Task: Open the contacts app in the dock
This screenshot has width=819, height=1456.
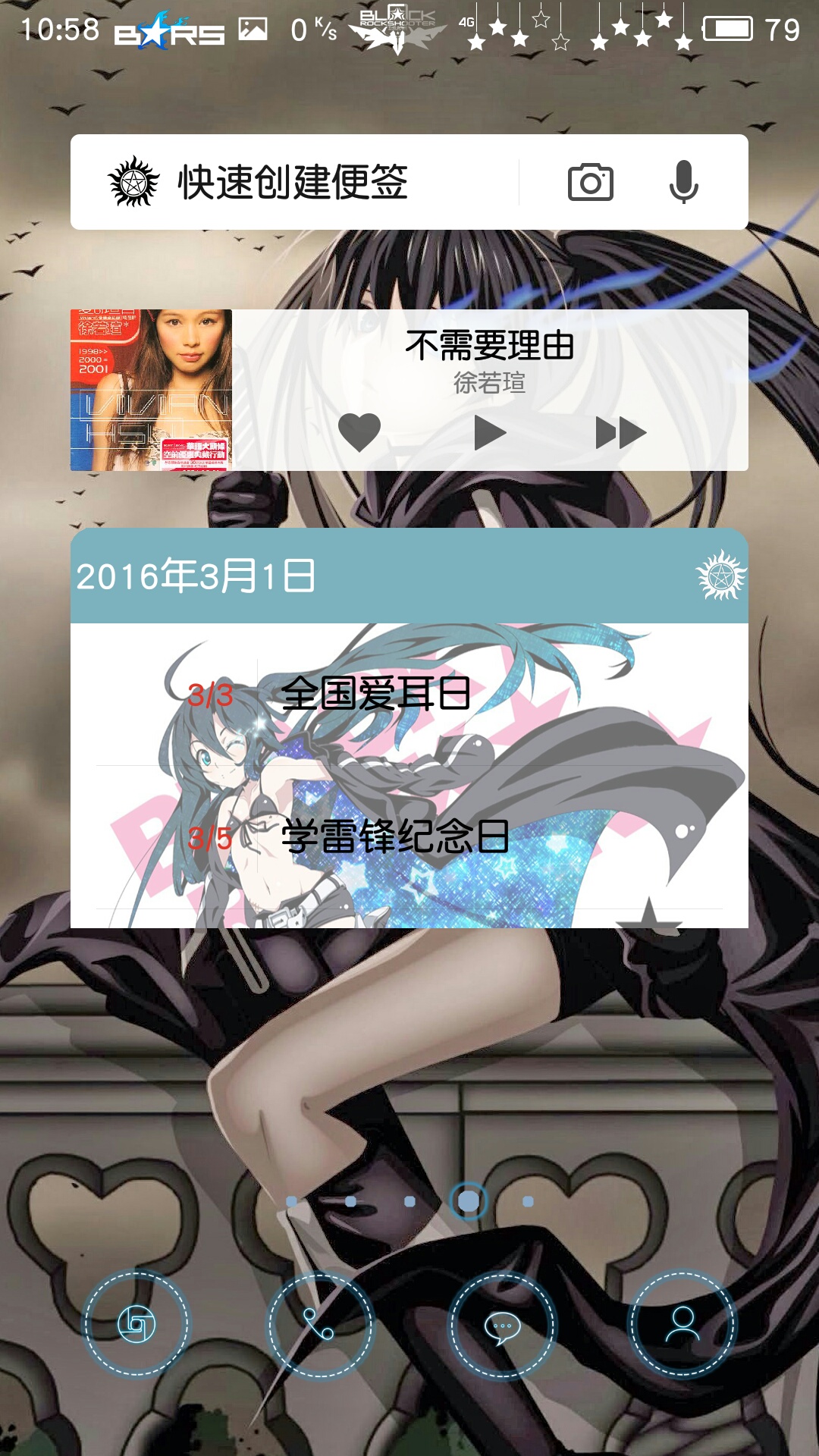Action: point(682,1324)
